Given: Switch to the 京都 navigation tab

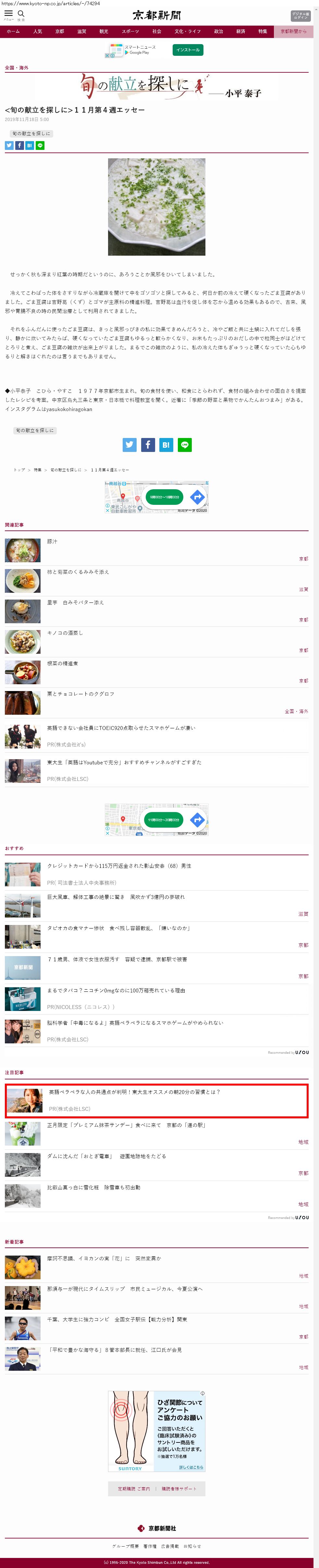Looking at the screenshot, I should point(60,31).
